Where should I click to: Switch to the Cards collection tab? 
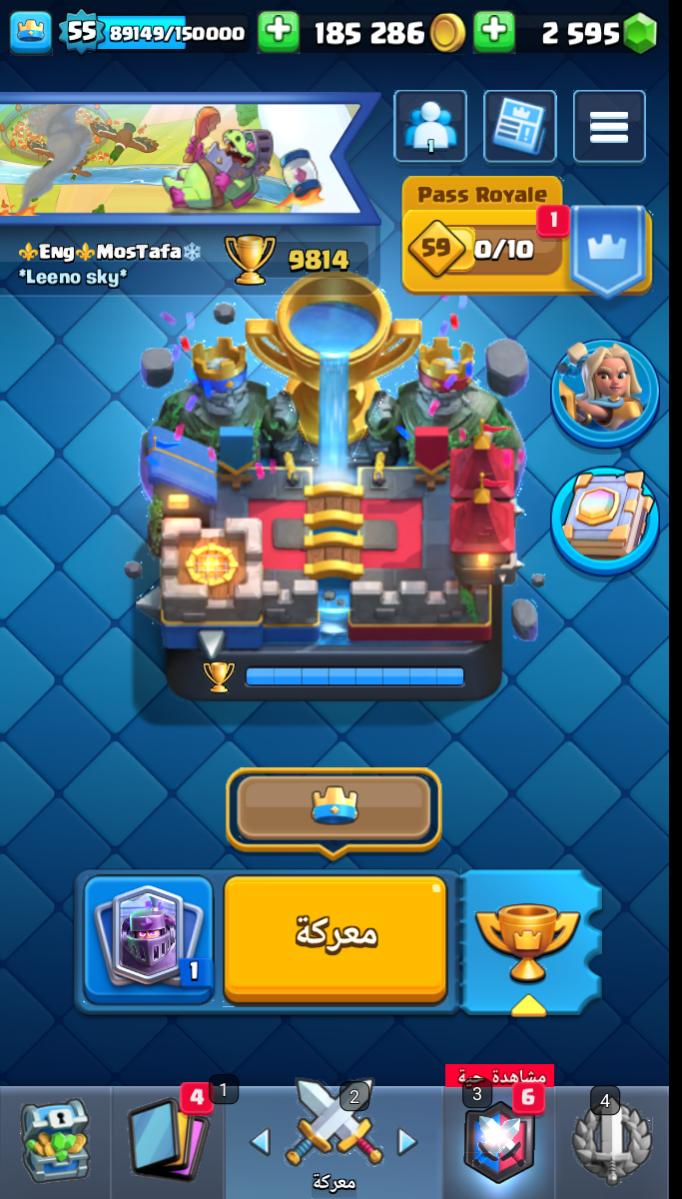pyautogui.click(x=166, y=1142)
